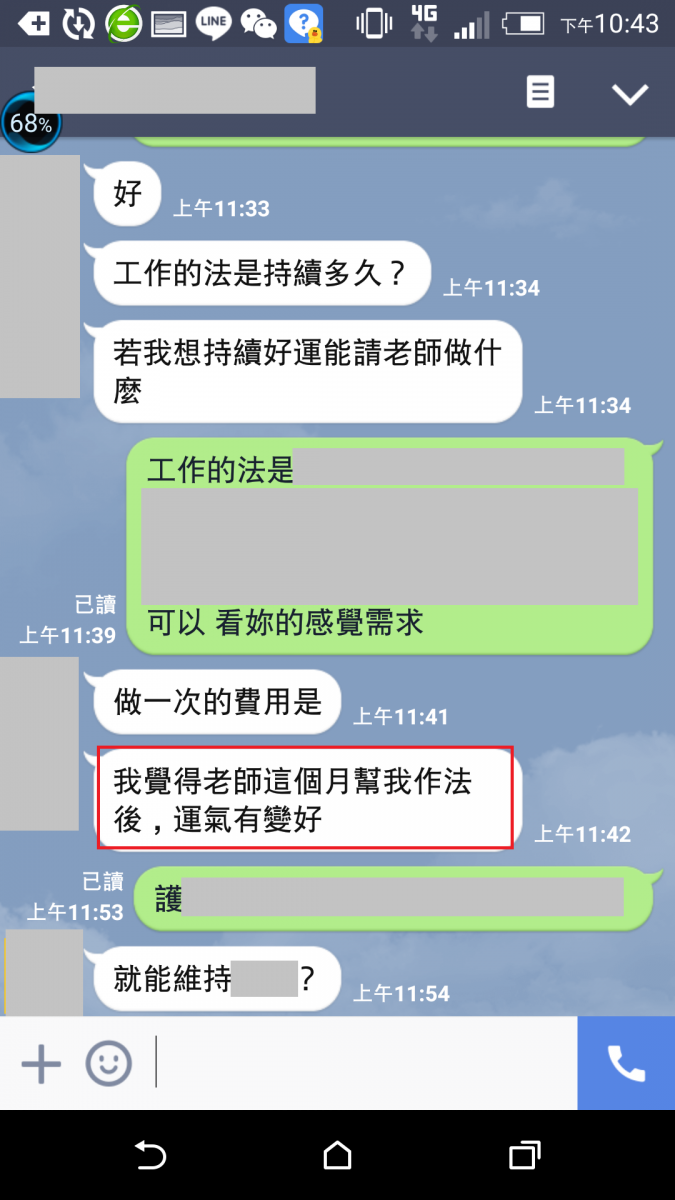675x1200 pixels.
Task: Go back with system back button
Action: [150, 1156]
